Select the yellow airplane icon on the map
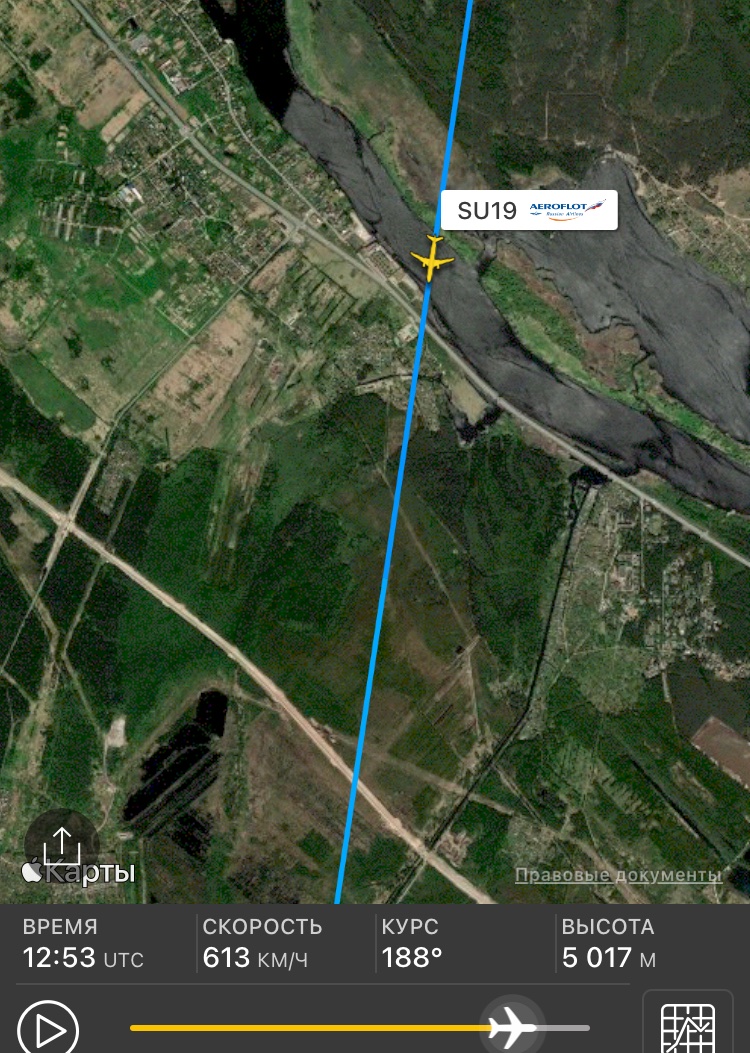The image size is (750, 1053). tap(432, 258)
